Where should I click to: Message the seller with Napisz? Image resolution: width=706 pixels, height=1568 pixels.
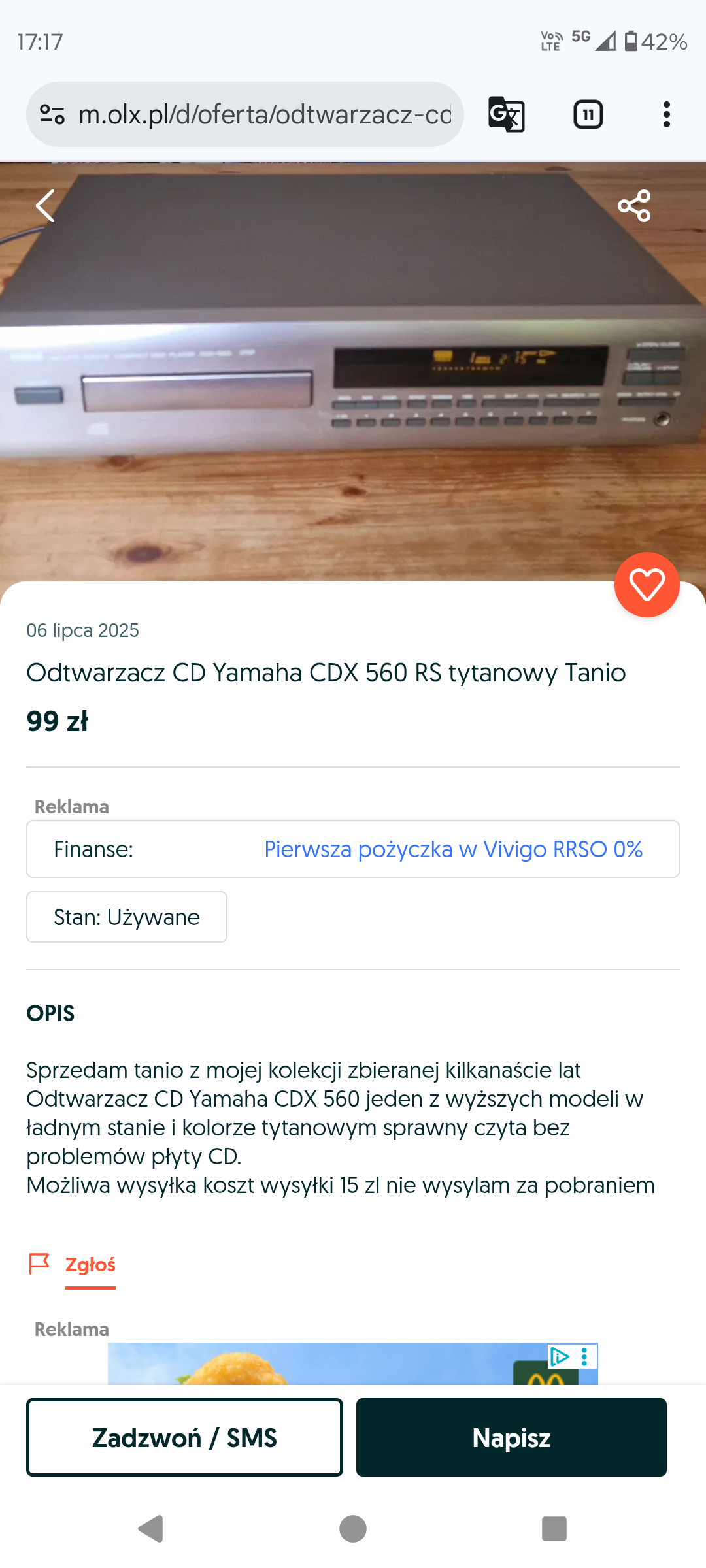pyautogui.click(x=511, y=1437)
